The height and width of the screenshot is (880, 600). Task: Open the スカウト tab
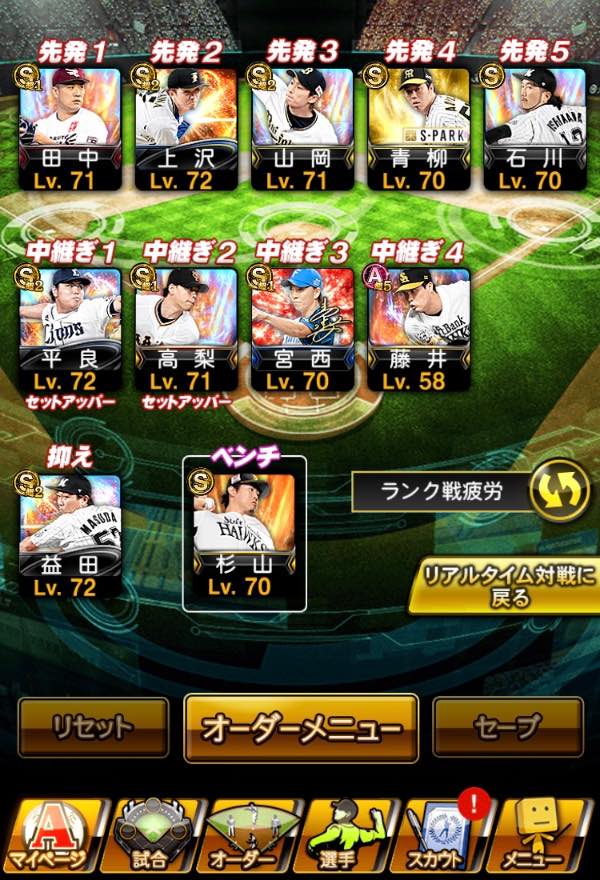point(447,836)
